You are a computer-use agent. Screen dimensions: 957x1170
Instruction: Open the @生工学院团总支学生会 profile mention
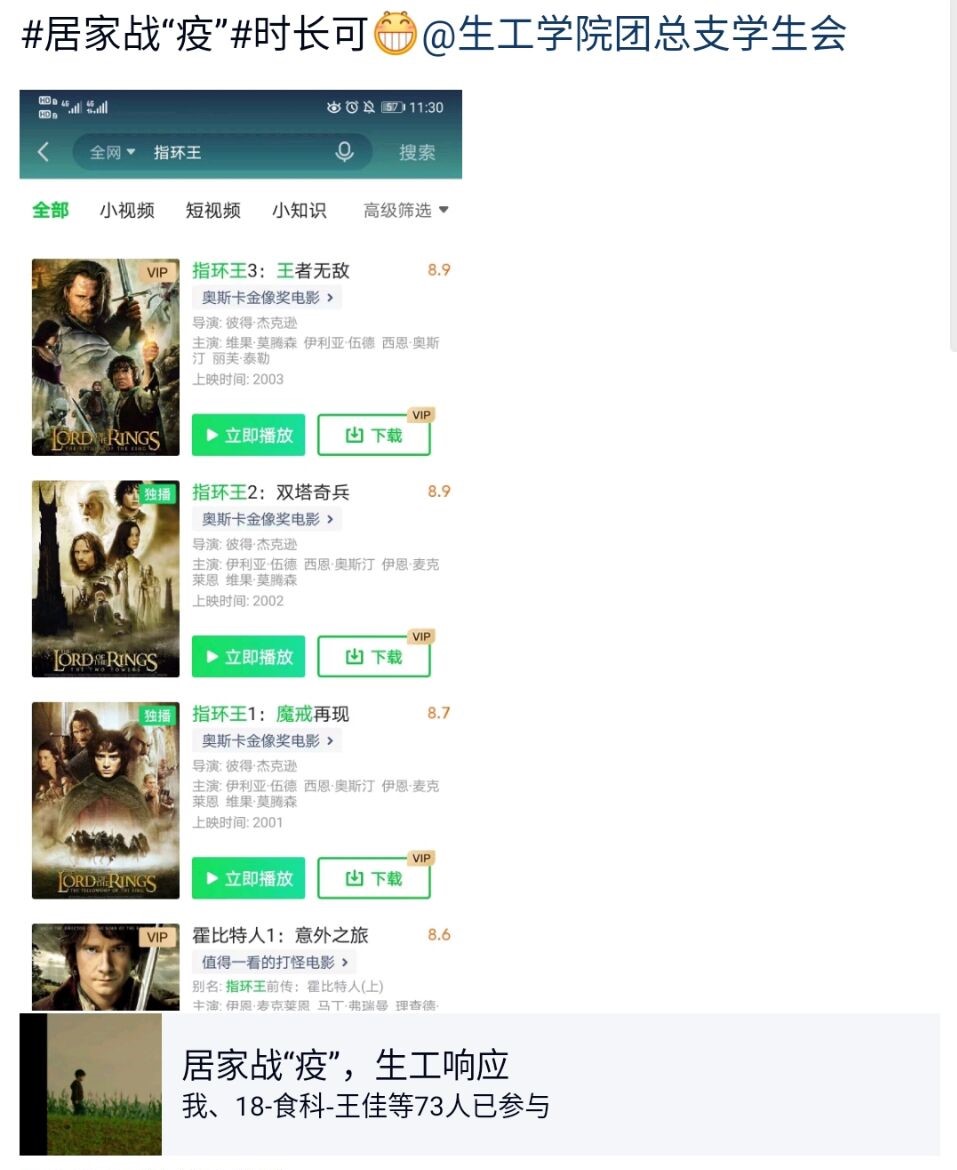[634, 35]
